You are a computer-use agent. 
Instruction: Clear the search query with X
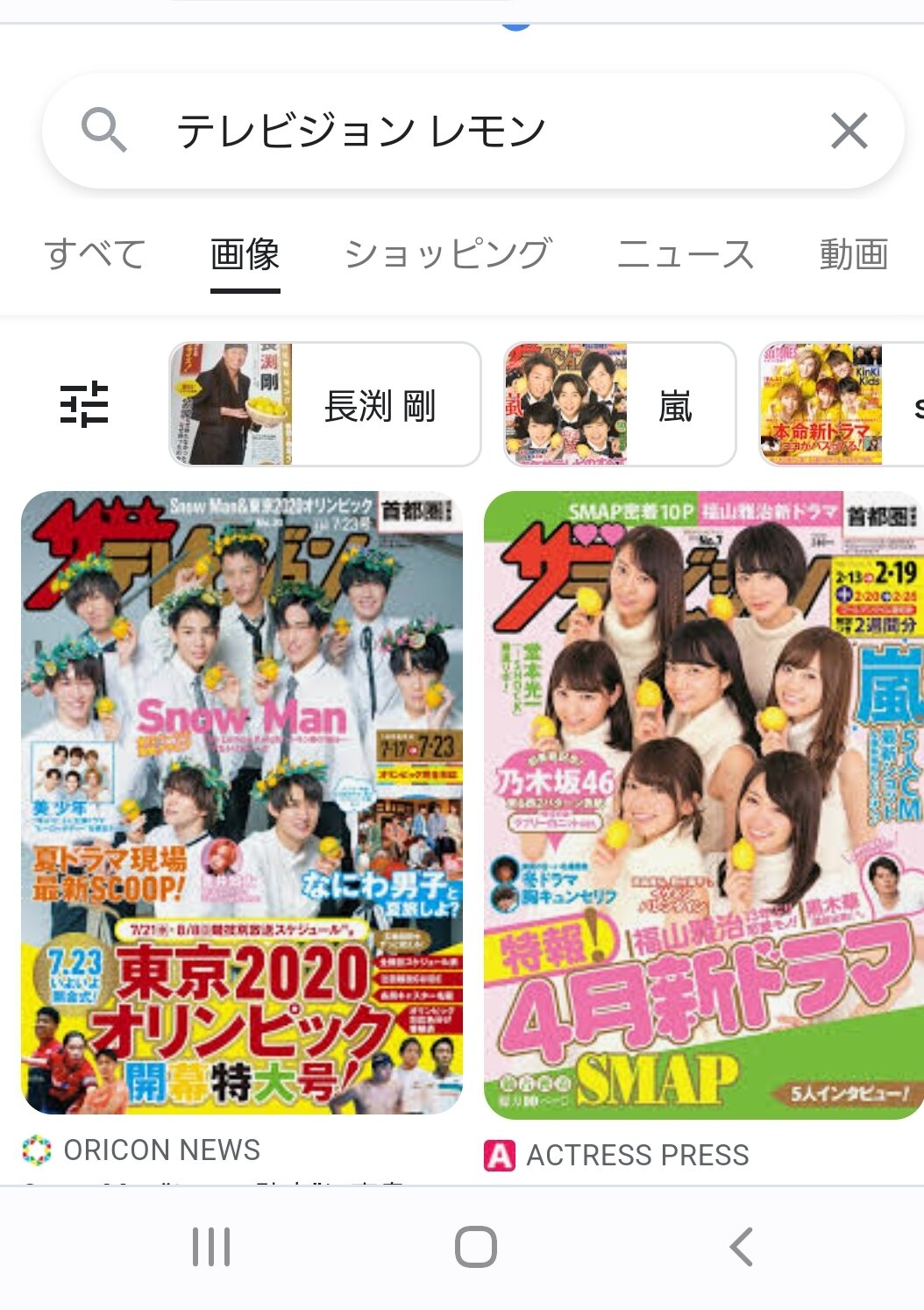tap(849, 132)
